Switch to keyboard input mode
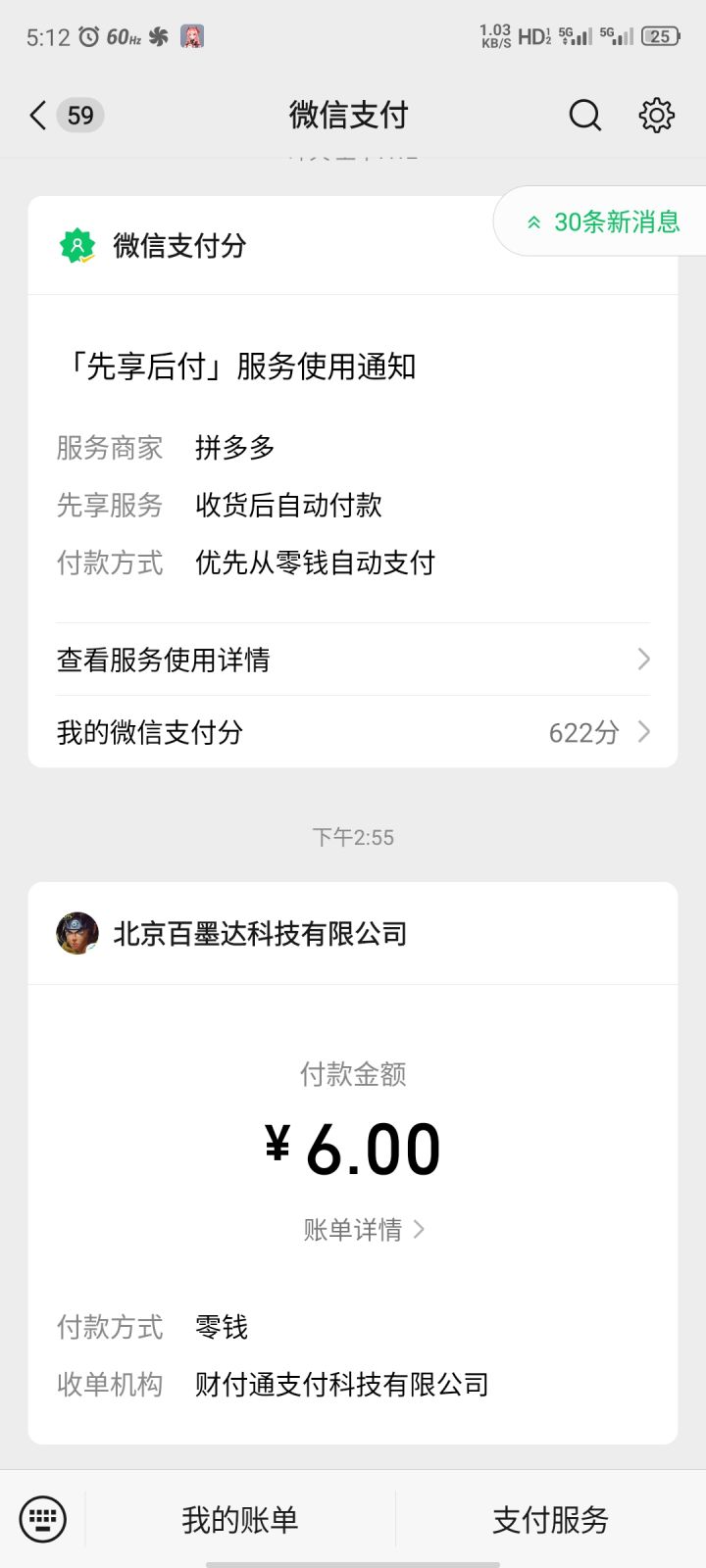Screen dimensions: 706x1568 point(43,1520)
